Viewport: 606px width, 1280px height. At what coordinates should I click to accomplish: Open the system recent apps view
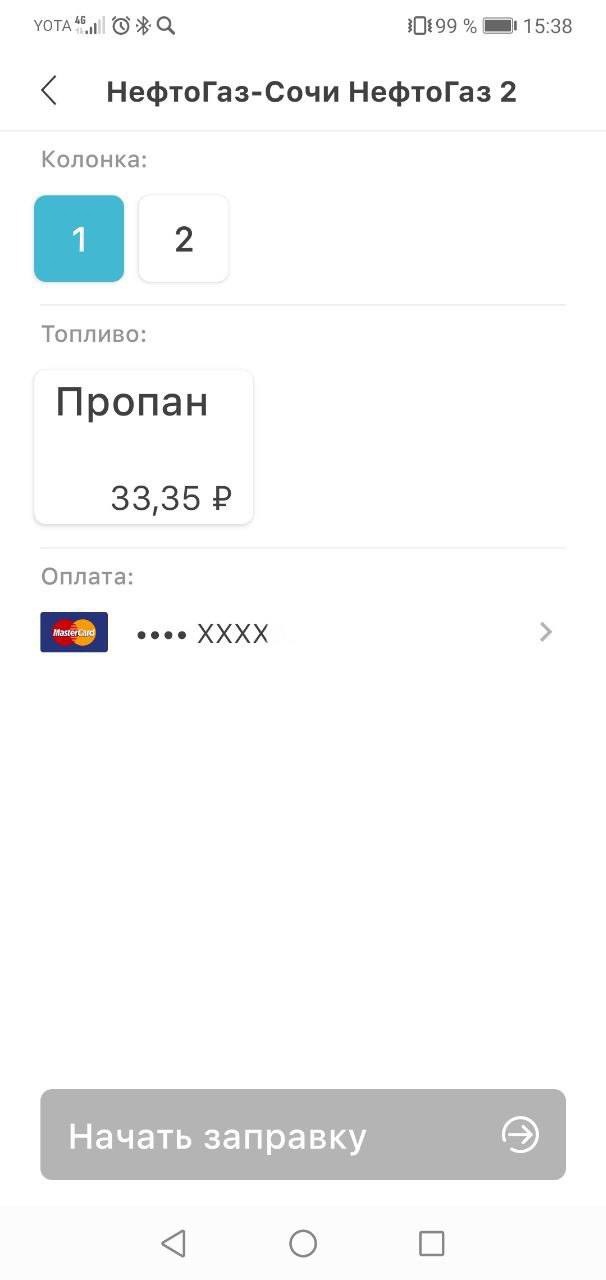pos(431,1243)
